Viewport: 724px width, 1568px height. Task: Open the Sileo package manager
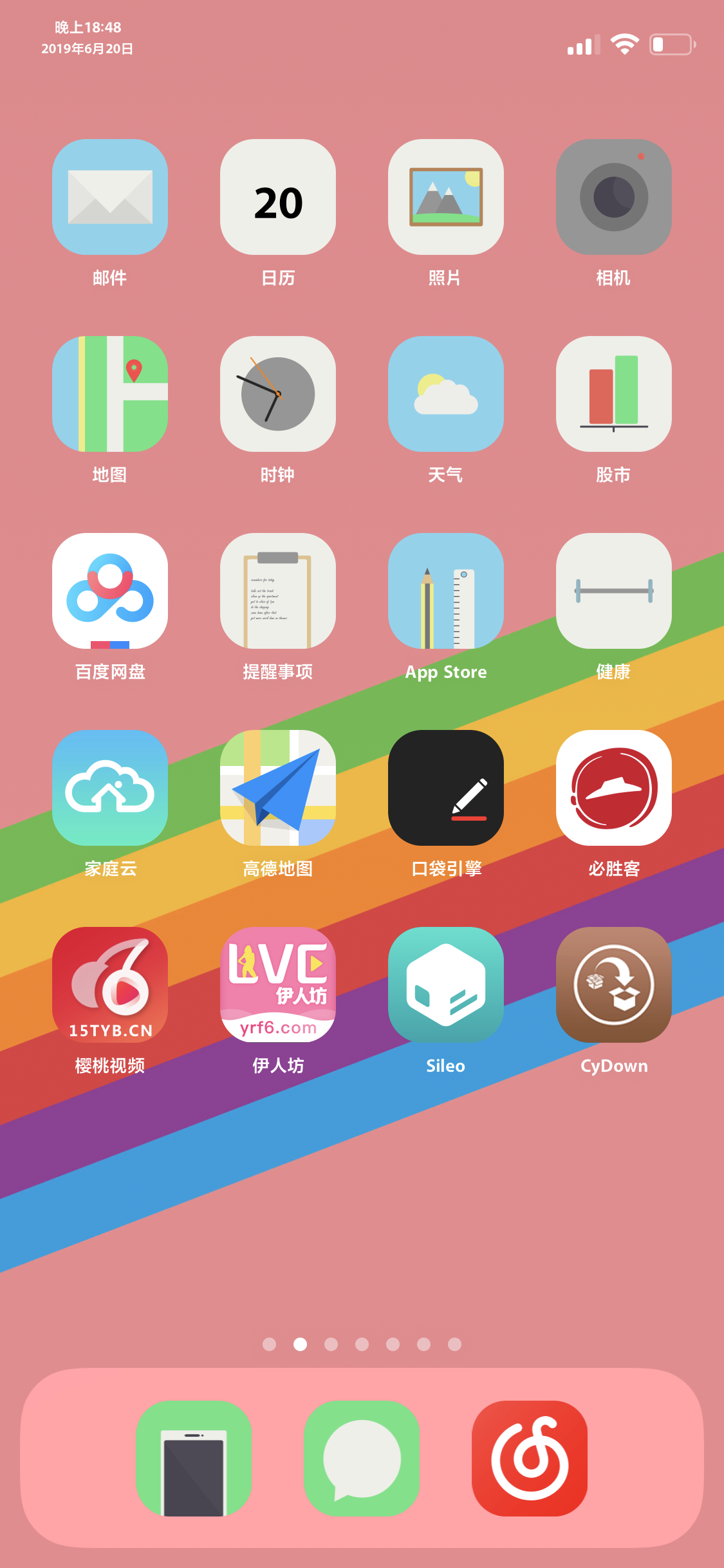445,985
